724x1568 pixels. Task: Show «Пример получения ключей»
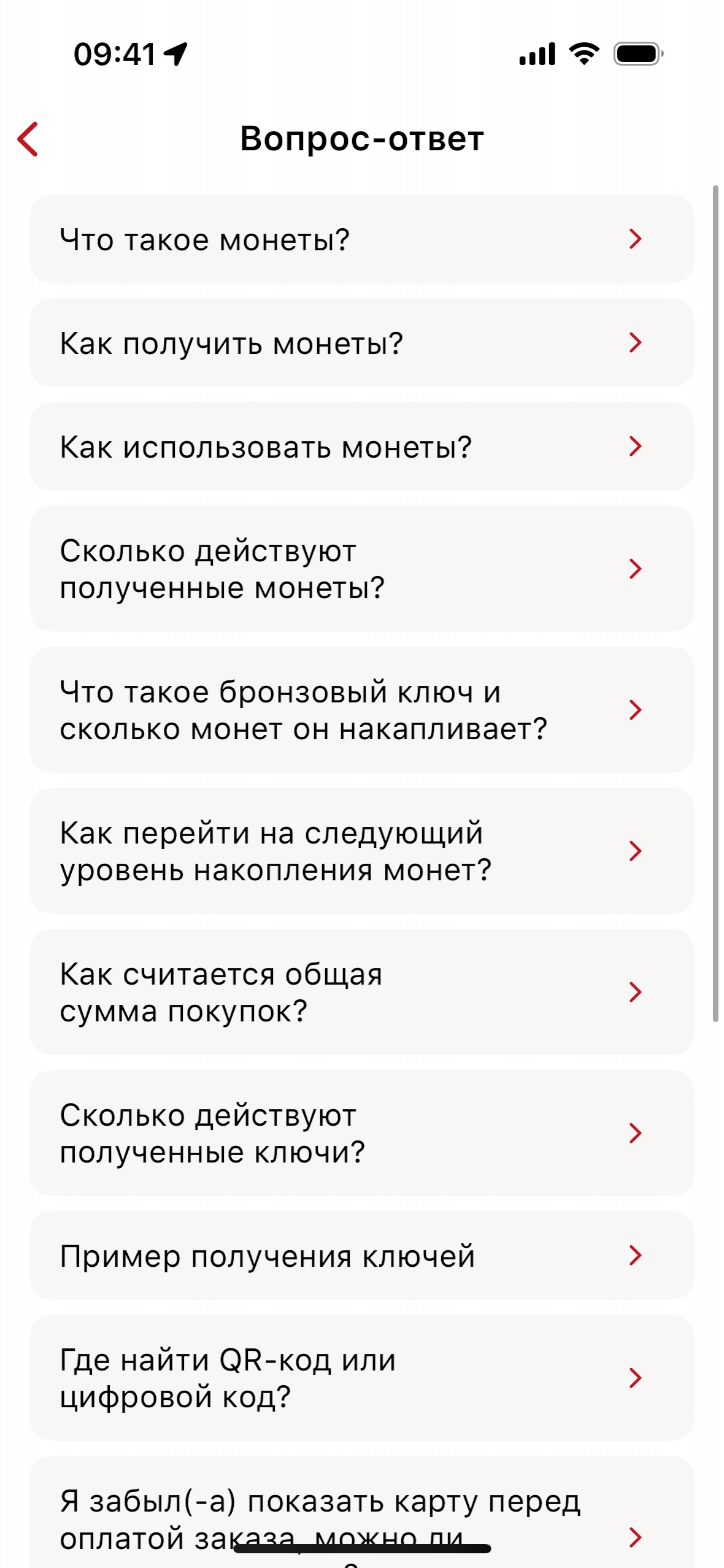click(361, 1256)
